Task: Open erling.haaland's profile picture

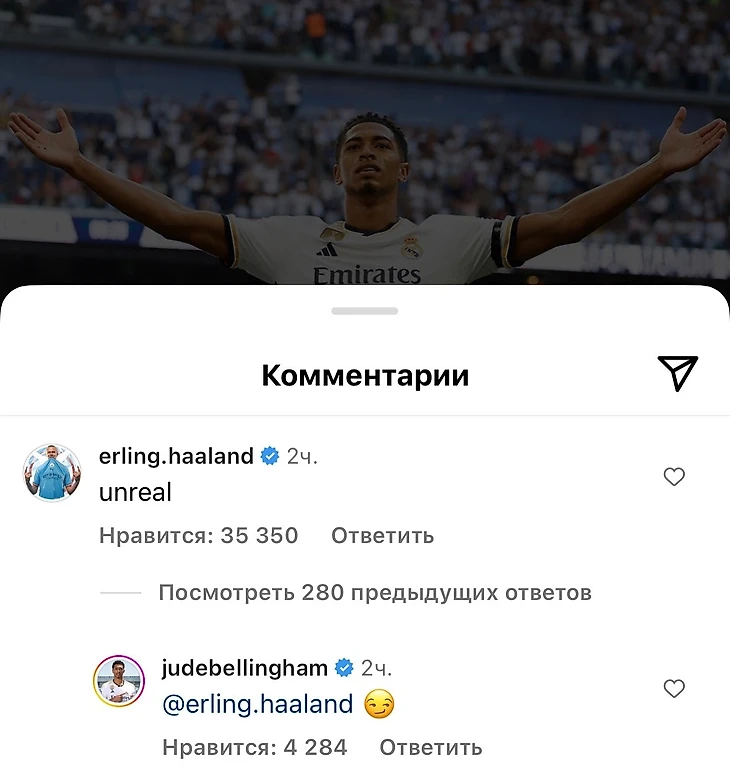Action: point(51,472)
